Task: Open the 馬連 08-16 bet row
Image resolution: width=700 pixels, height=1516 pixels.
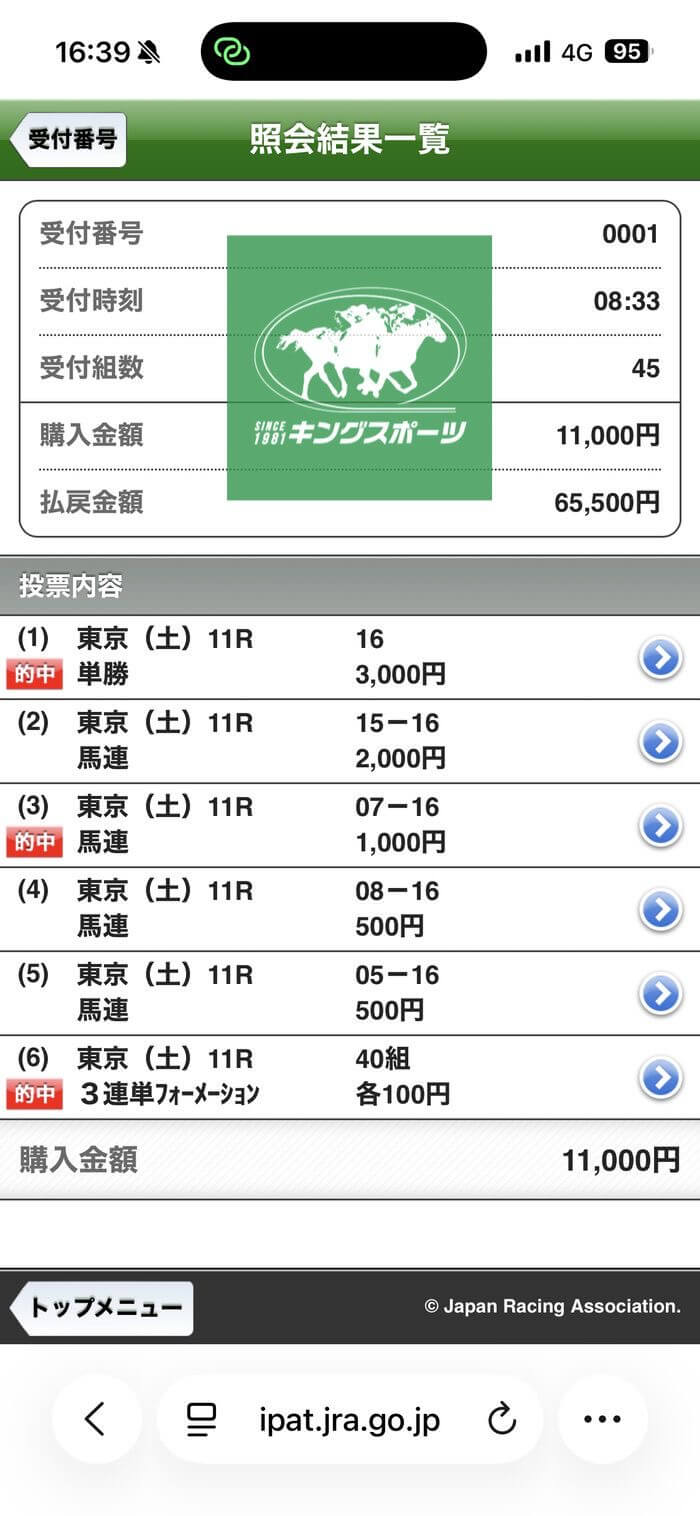Action: (660, 910)
